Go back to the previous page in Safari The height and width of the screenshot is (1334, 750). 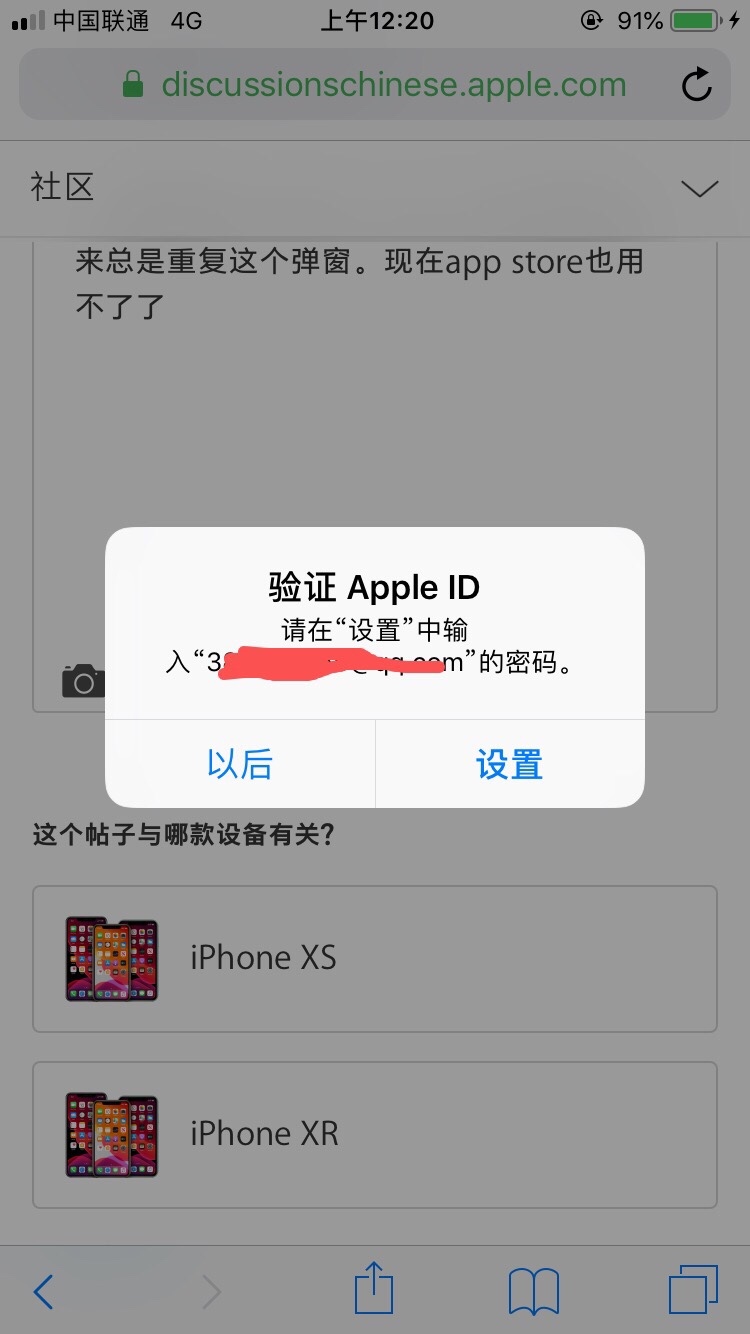[43, 1291]
